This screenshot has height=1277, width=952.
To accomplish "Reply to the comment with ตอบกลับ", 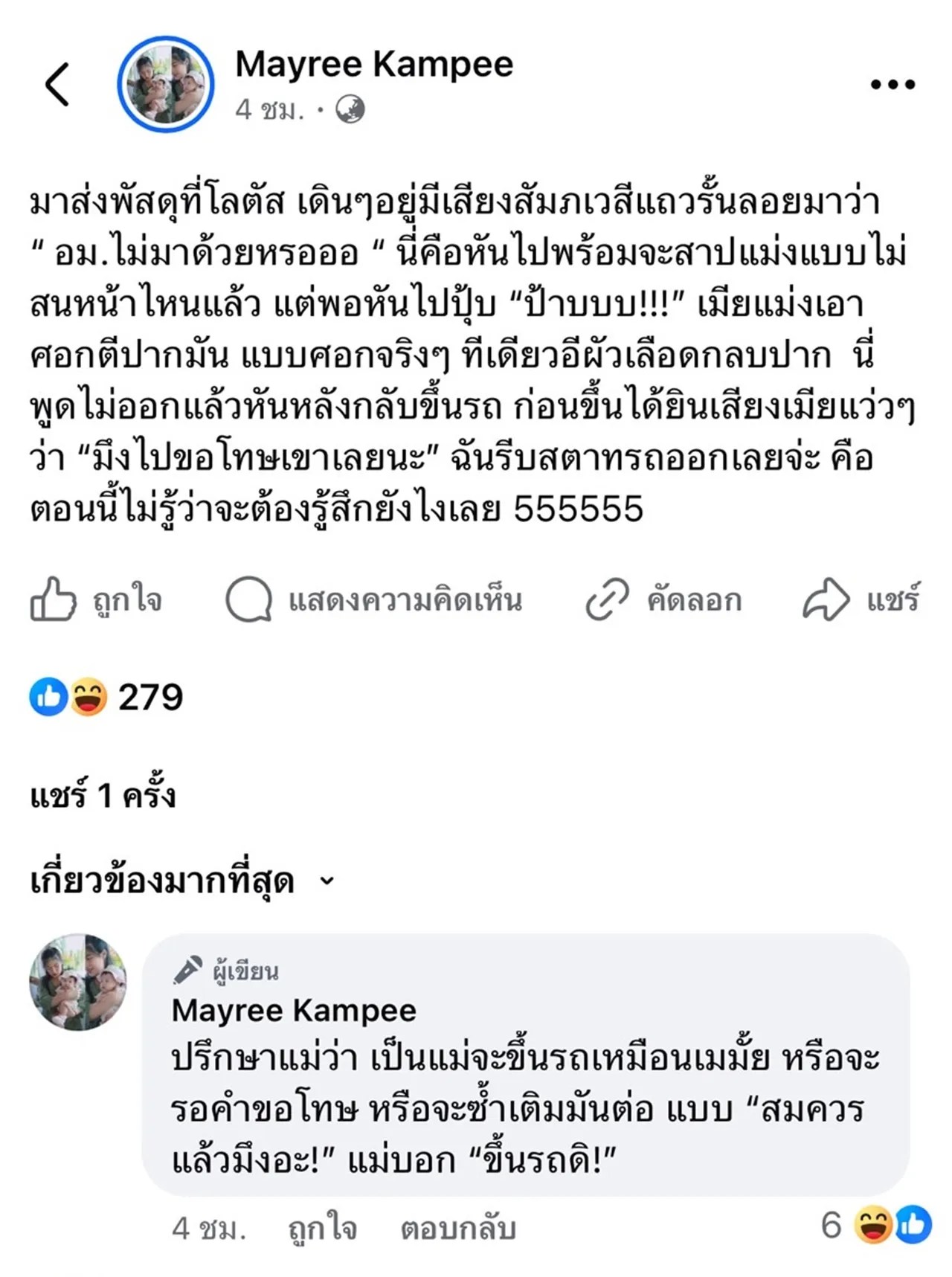I will [x=457, y=1229].
